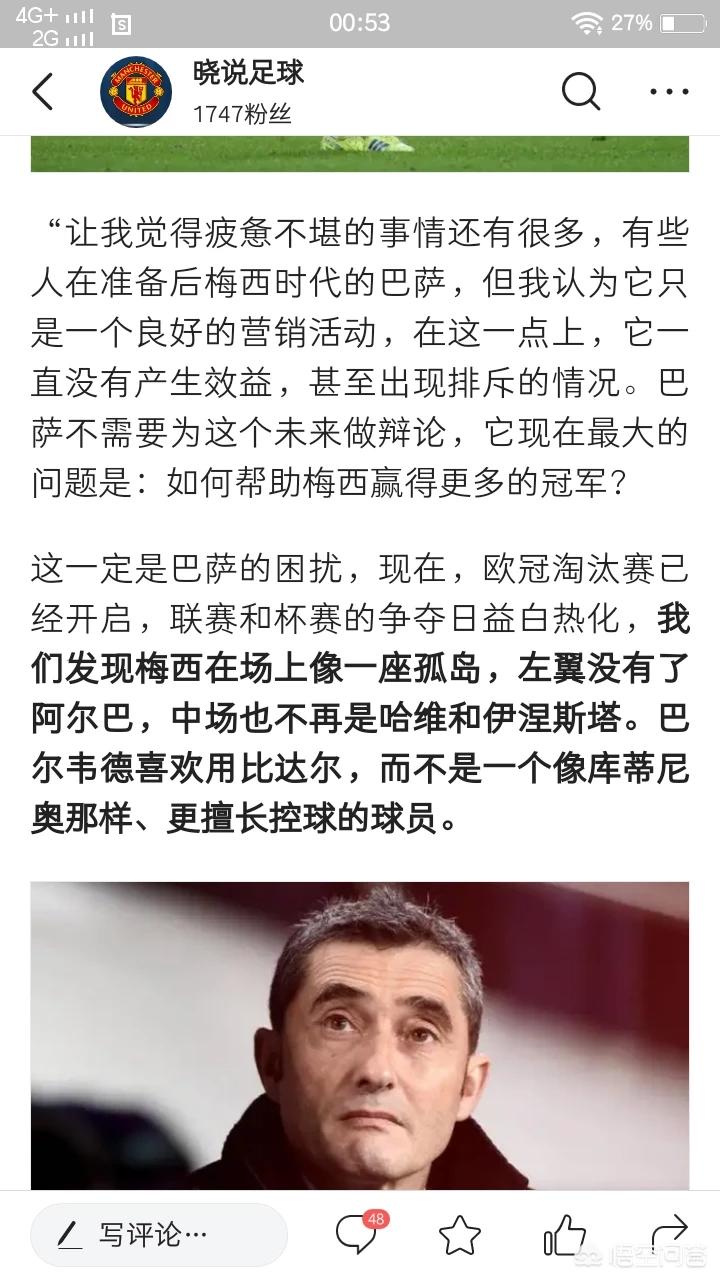
Task: Open the search magnifier icon
Action: (x=581, y=92)
